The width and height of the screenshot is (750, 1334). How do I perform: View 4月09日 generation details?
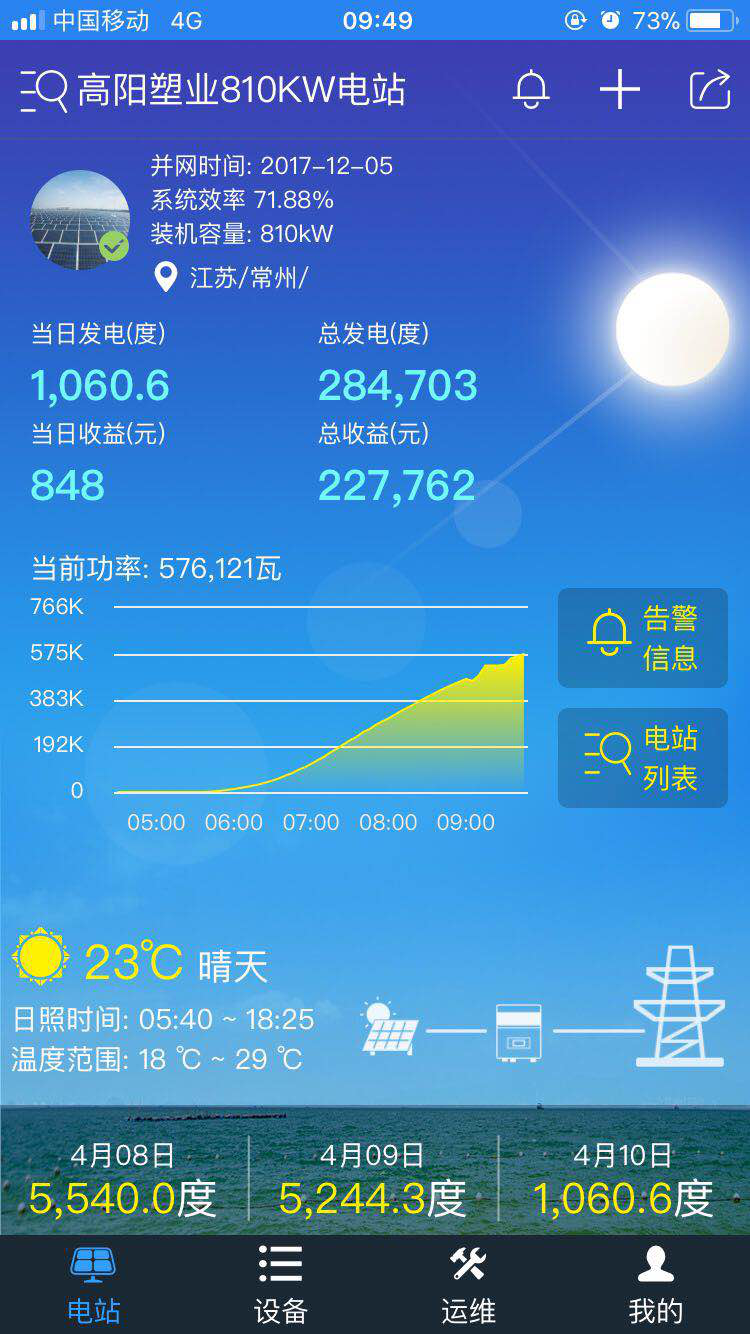(372, 1180)
